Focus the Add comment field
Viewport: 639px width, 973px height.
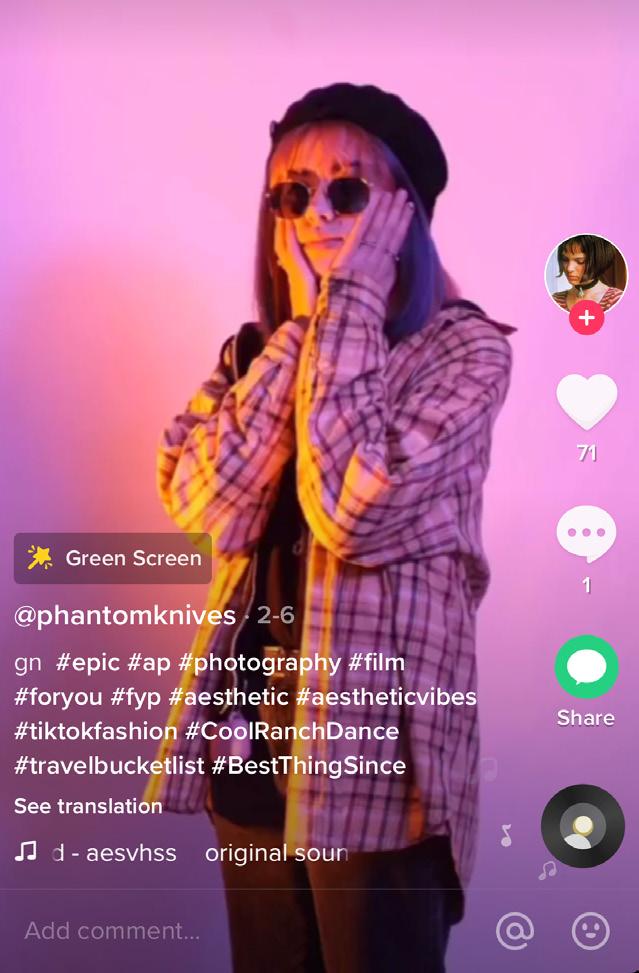coord(200,931)
